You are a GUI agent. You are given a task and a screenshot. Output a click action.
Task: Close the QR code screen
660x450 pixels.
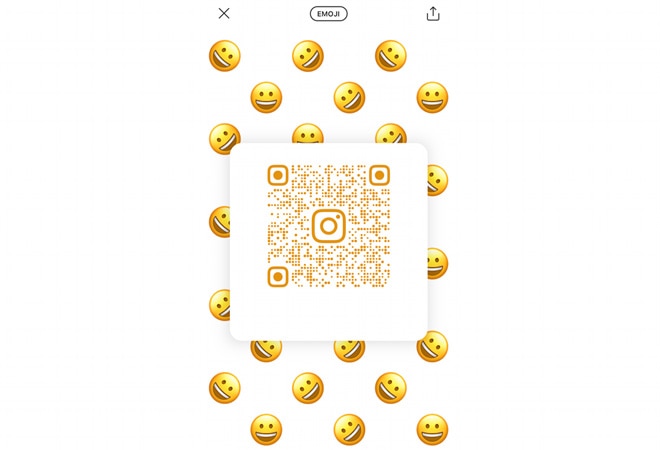224,14
